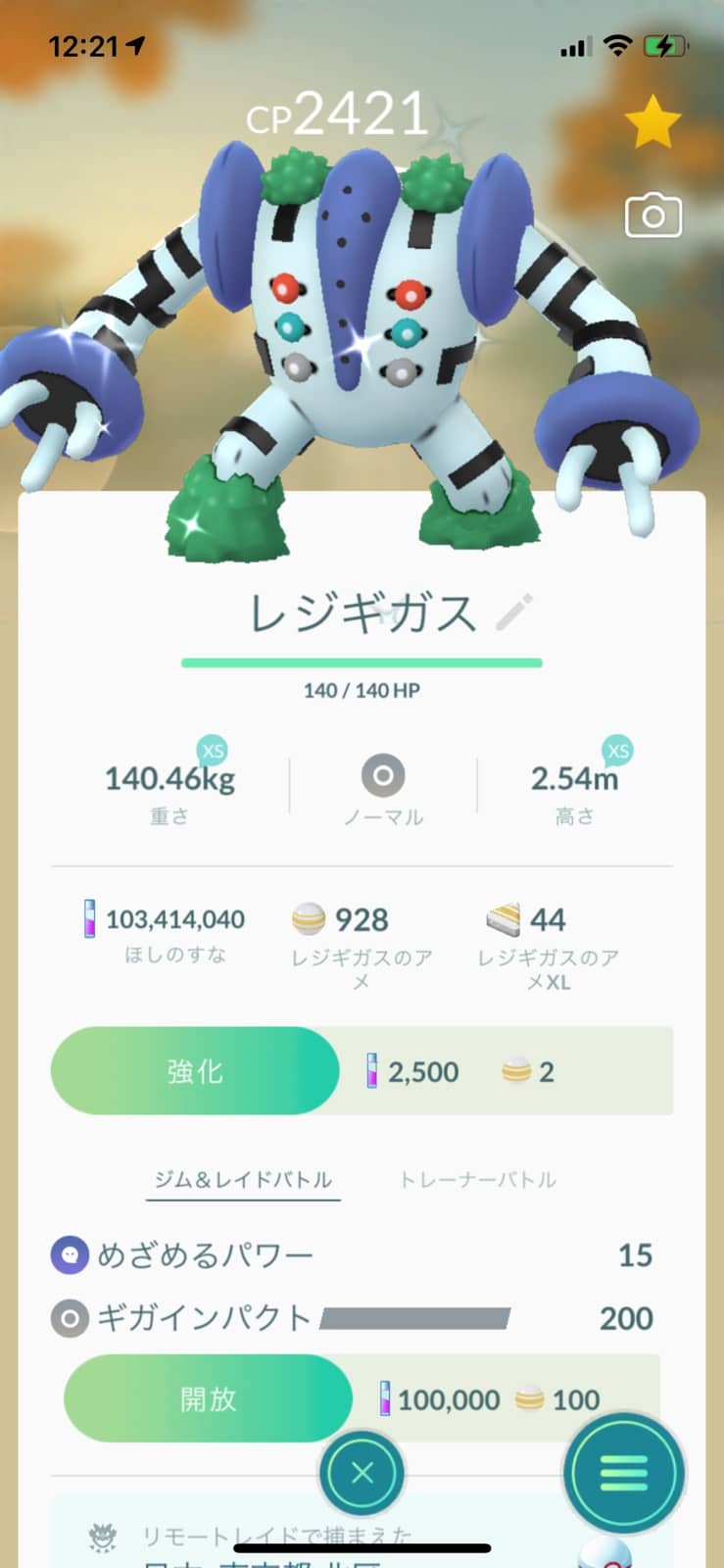The width and height of the screenshot is (724, 1568).
Task: Switch to the トレーナーバトル tab
Action: click(x=477, y=1180)
